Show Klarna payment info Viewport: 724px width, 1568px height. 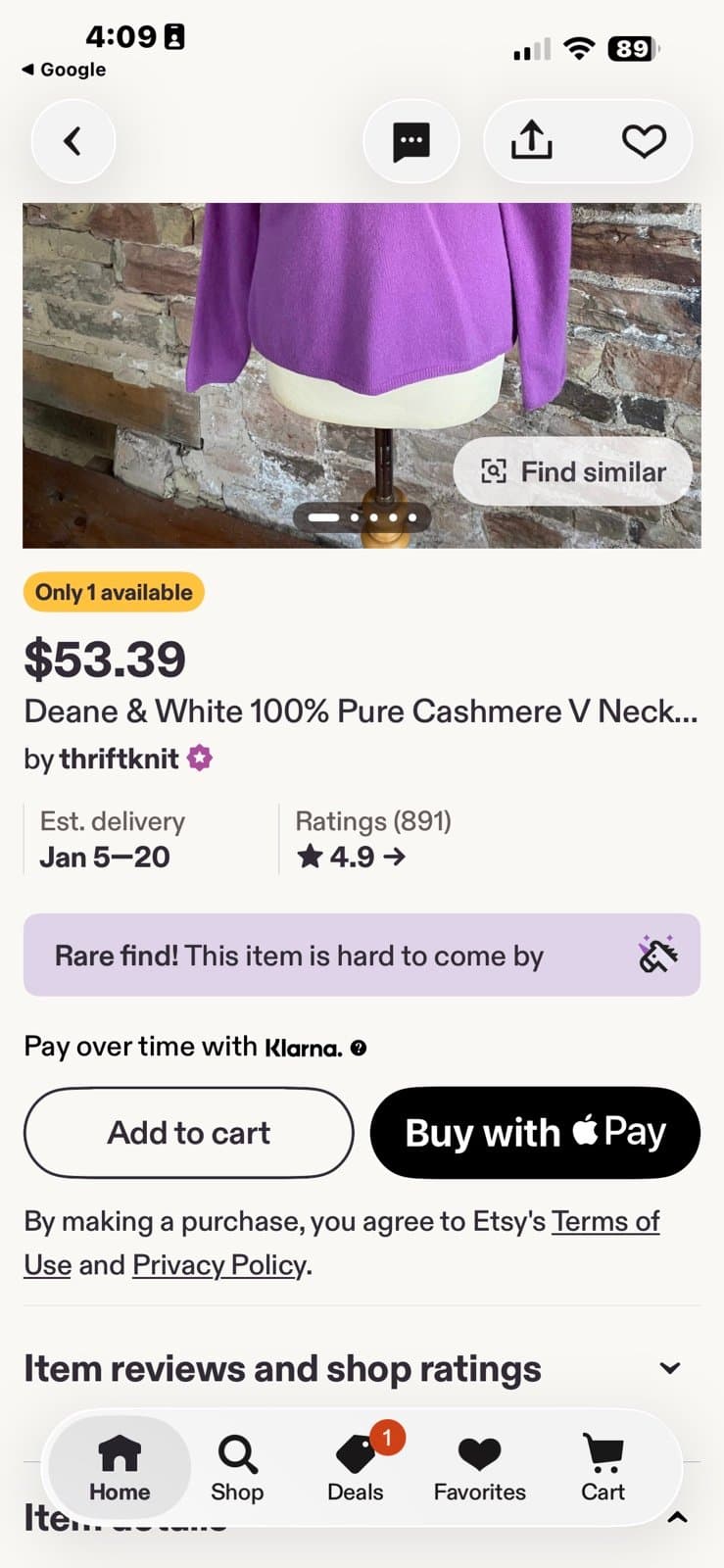359,1049
